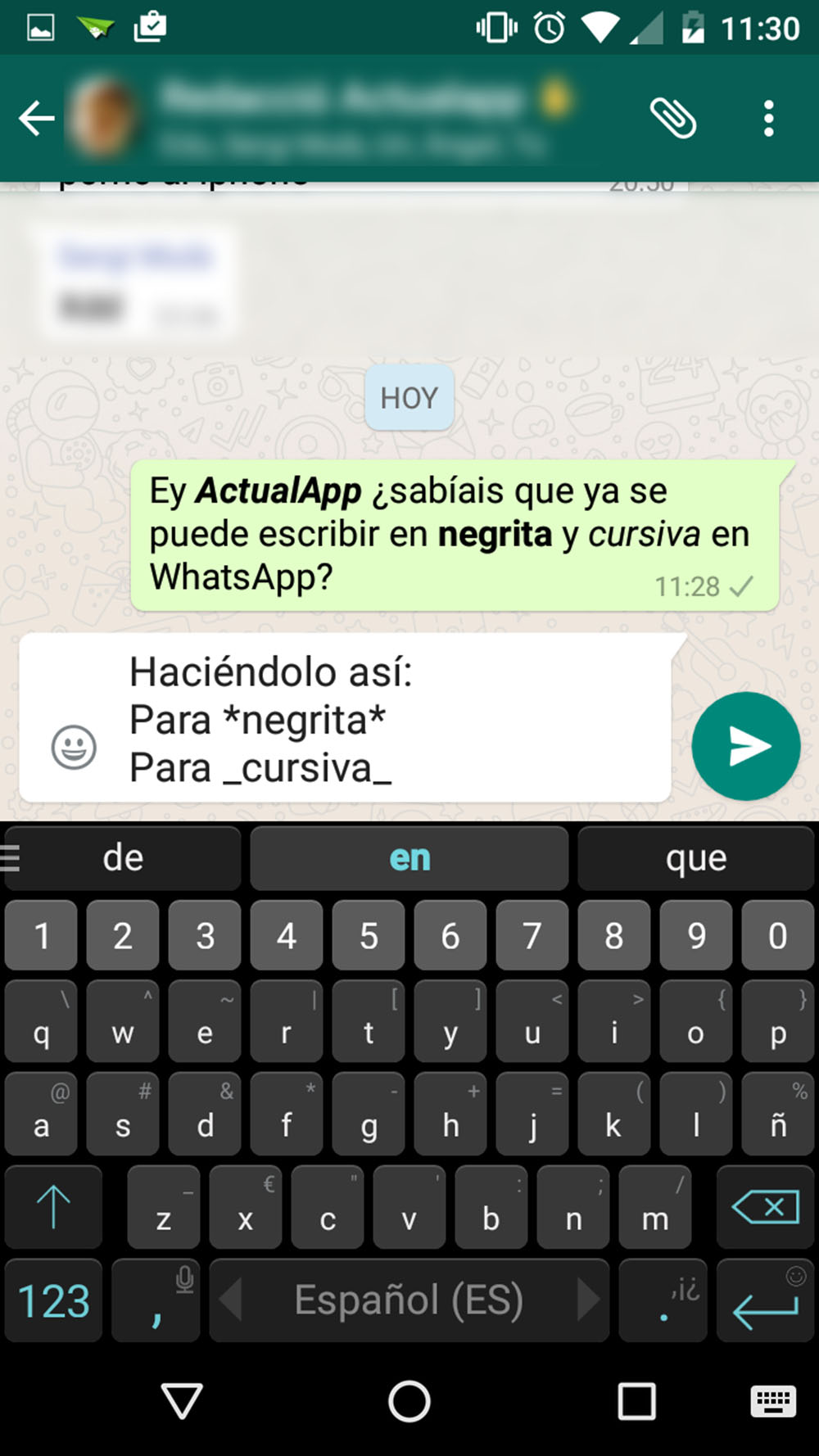819x1456 pixels.
Task: Insert the suggested word "en"
Action: click(409, 858)
